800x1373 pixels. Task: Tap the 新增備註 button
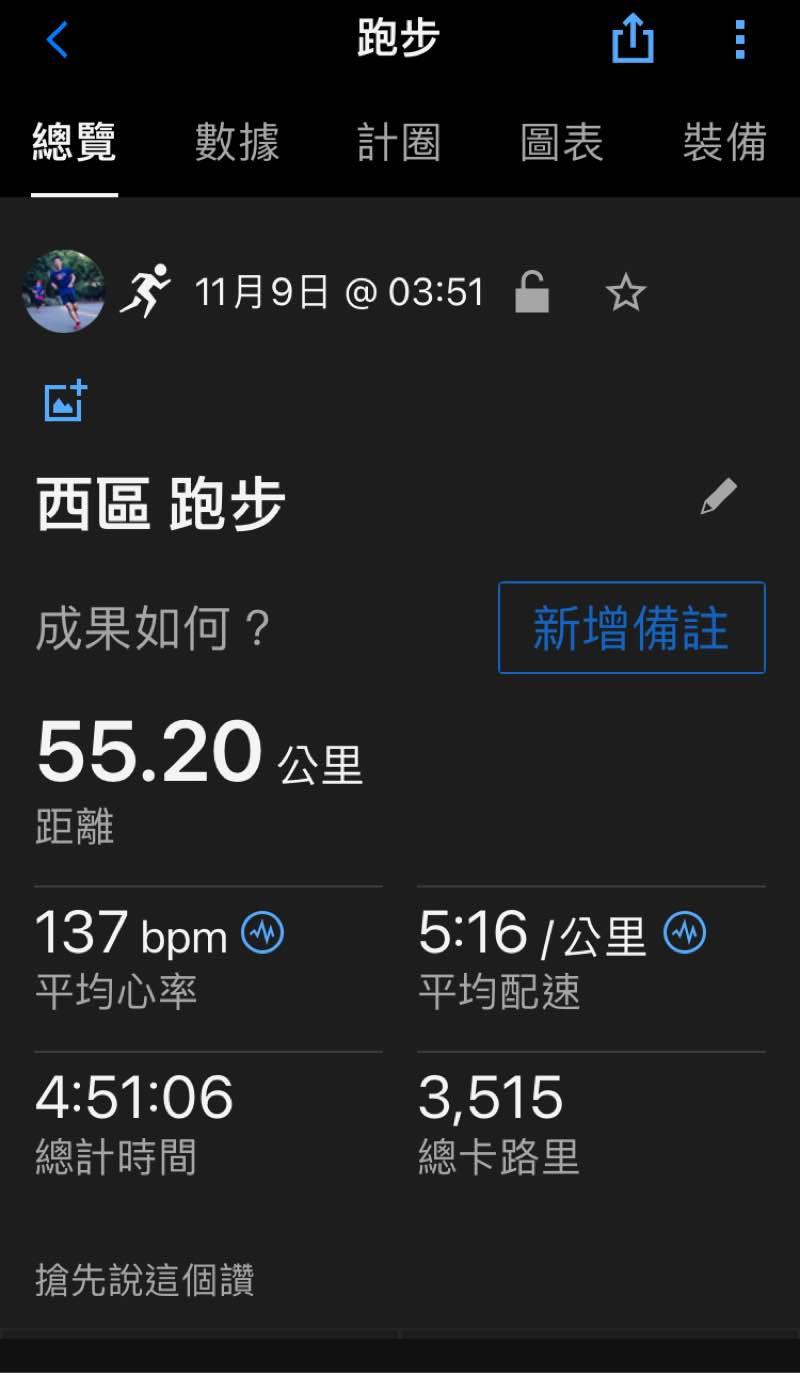click(x=631, y=628)
